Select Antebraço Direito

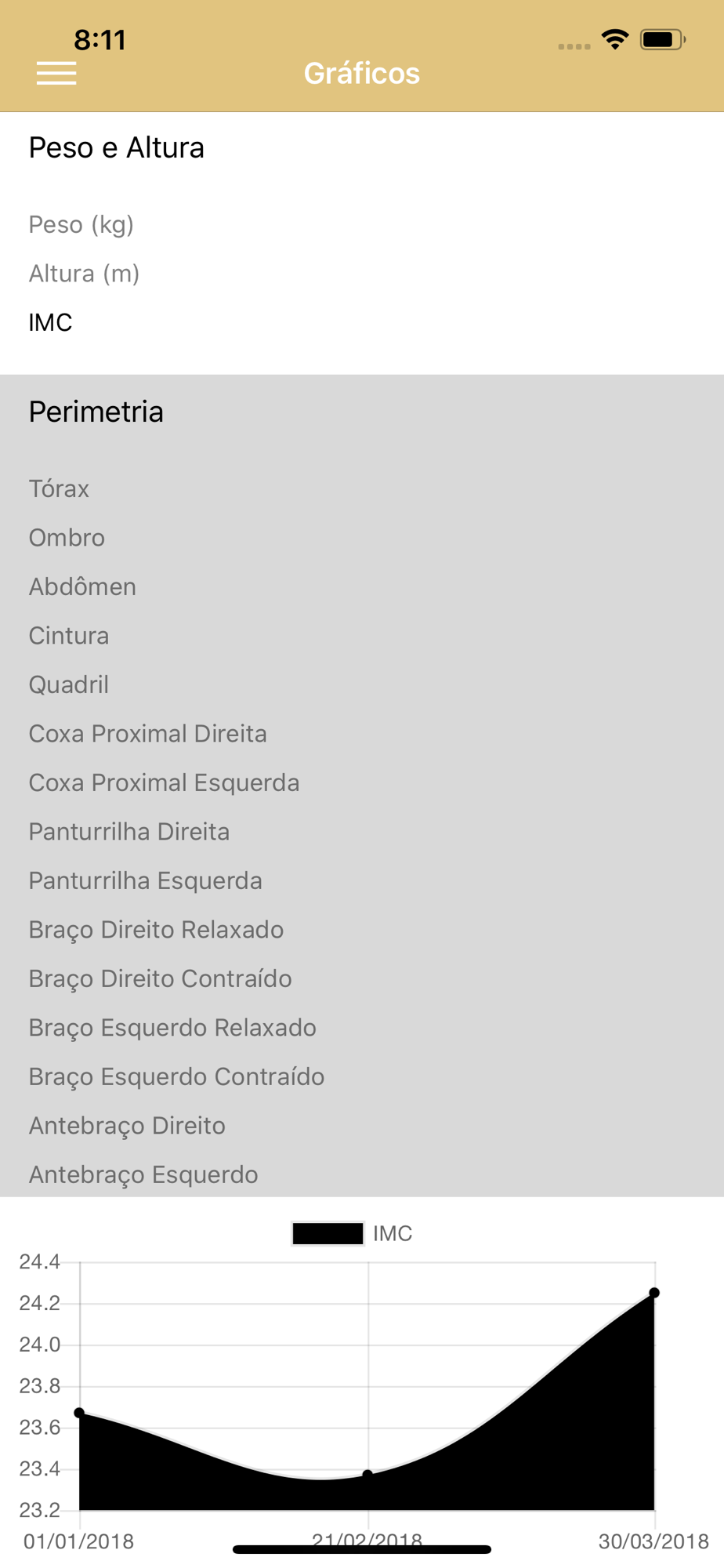click(128, 1126)
